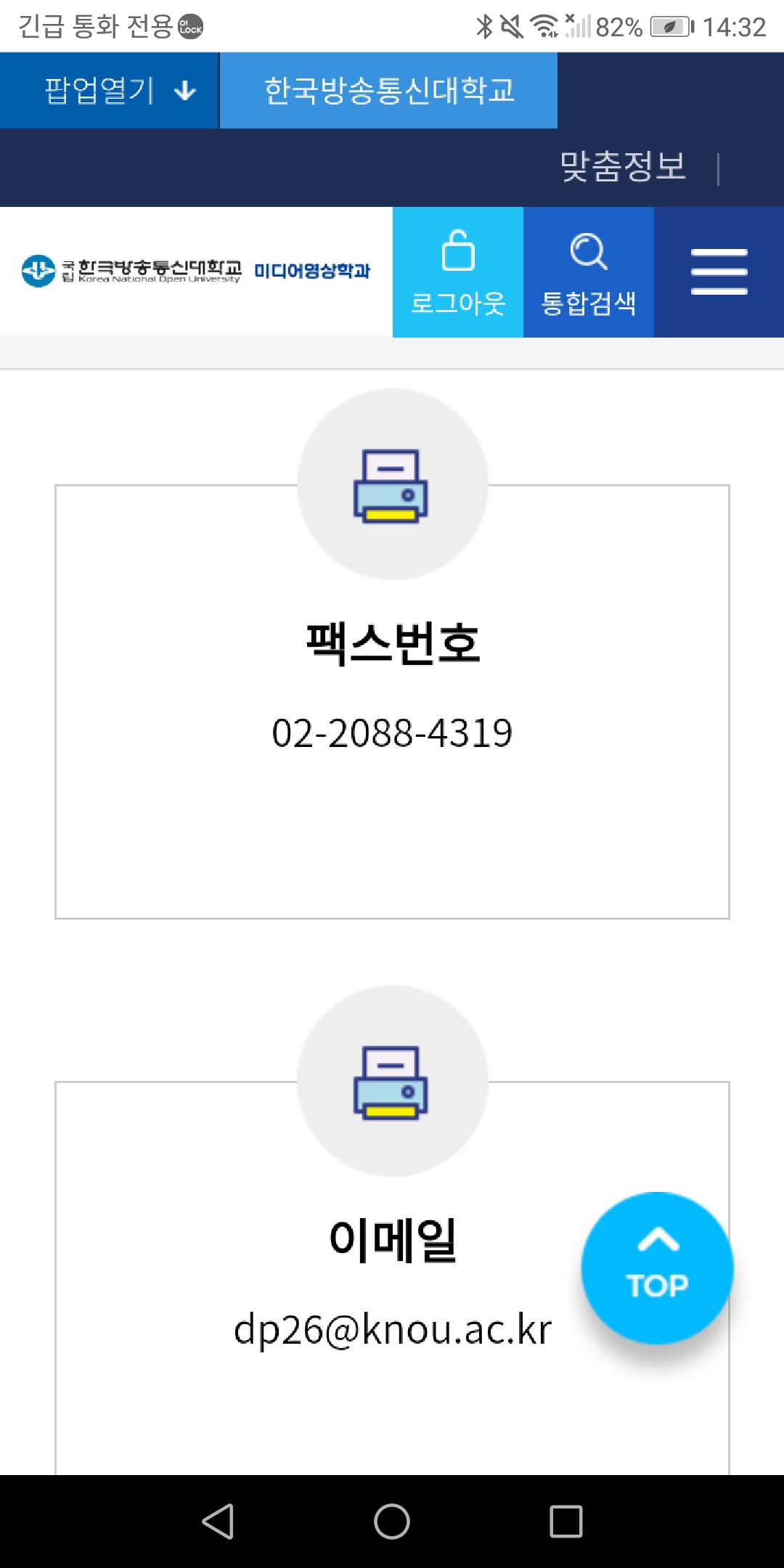Open the hamburger menu

point(719,272)
